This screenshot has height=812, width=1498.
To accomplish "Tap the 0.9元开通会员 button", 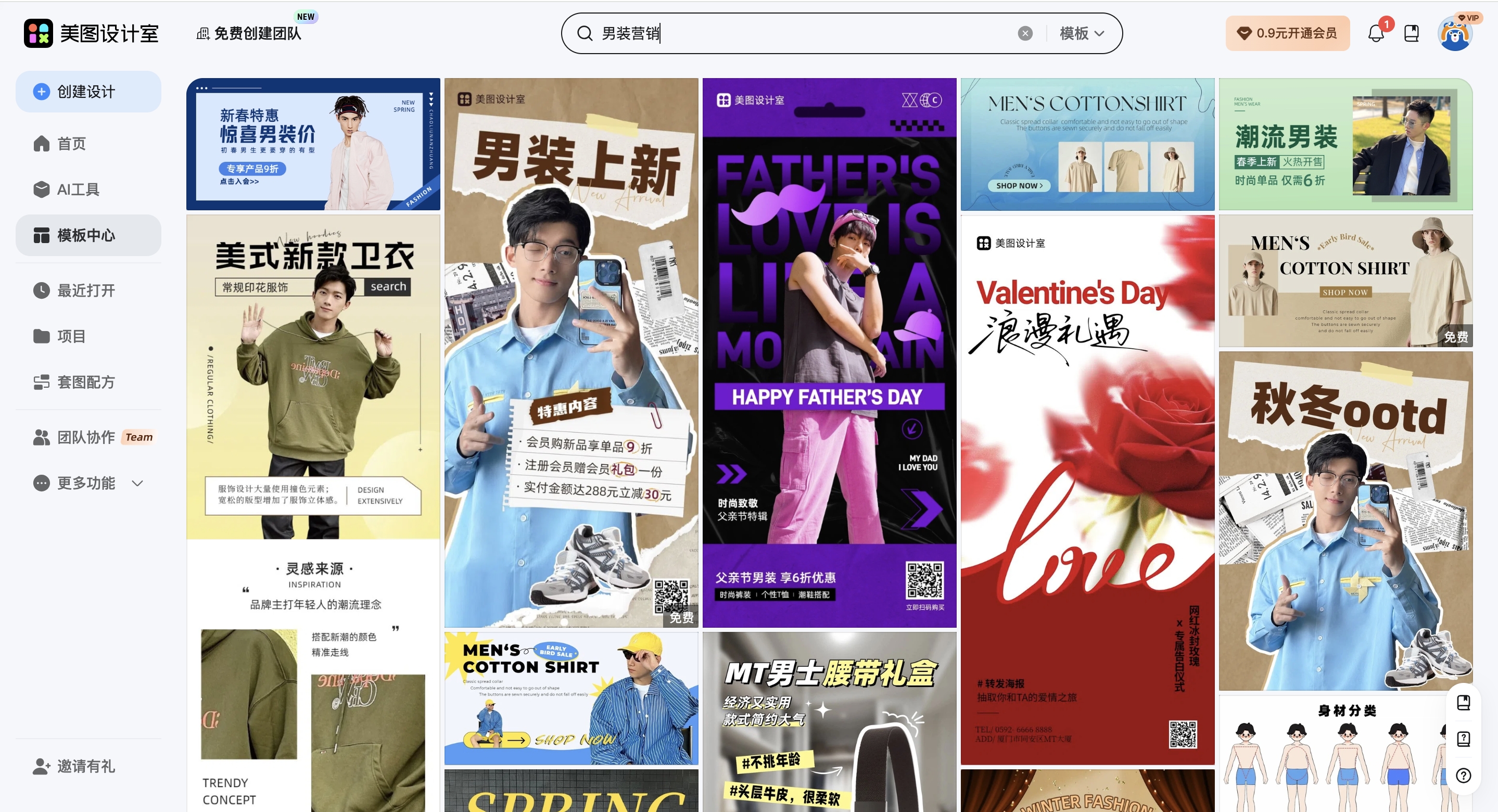I will 1288,34.
